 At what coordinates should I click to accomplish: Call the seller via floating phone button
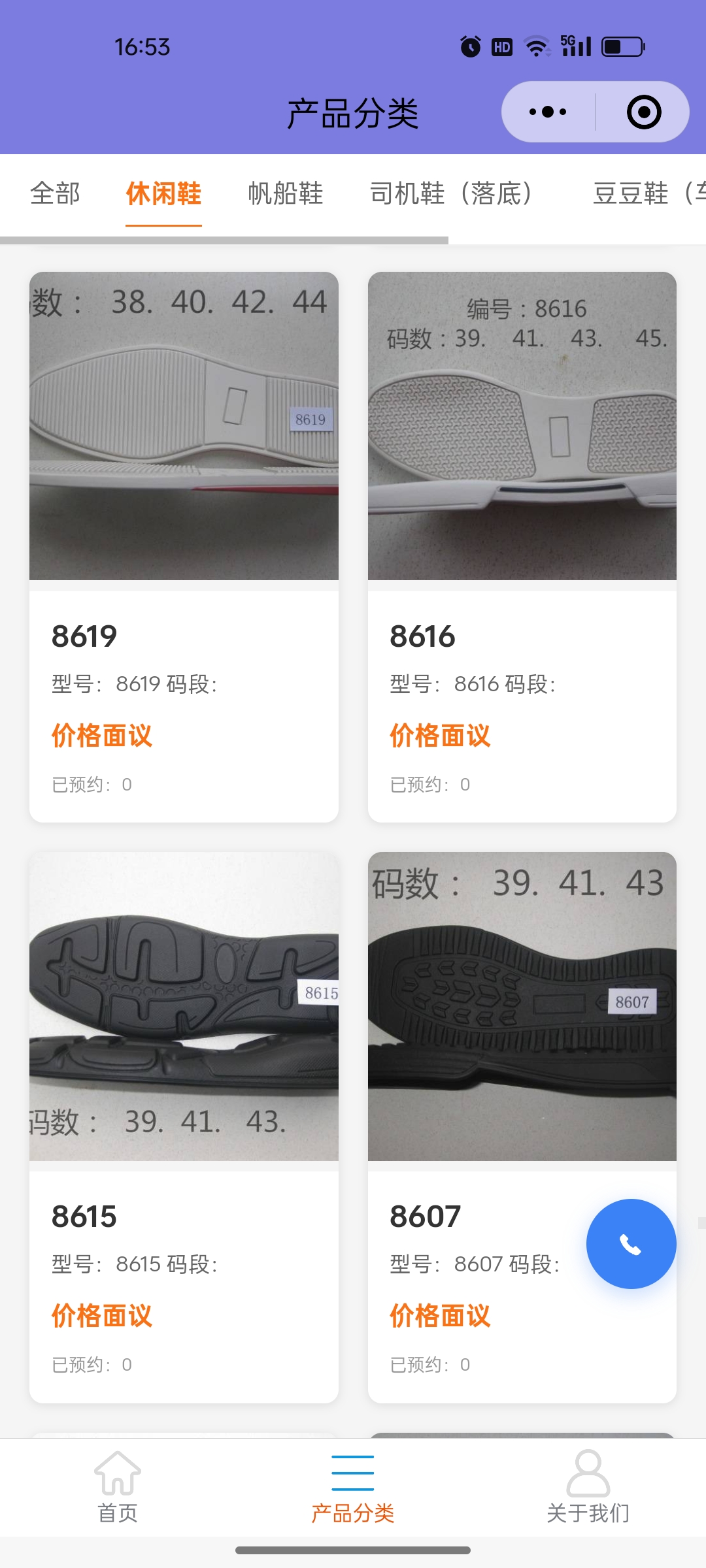pos(631,1244)
